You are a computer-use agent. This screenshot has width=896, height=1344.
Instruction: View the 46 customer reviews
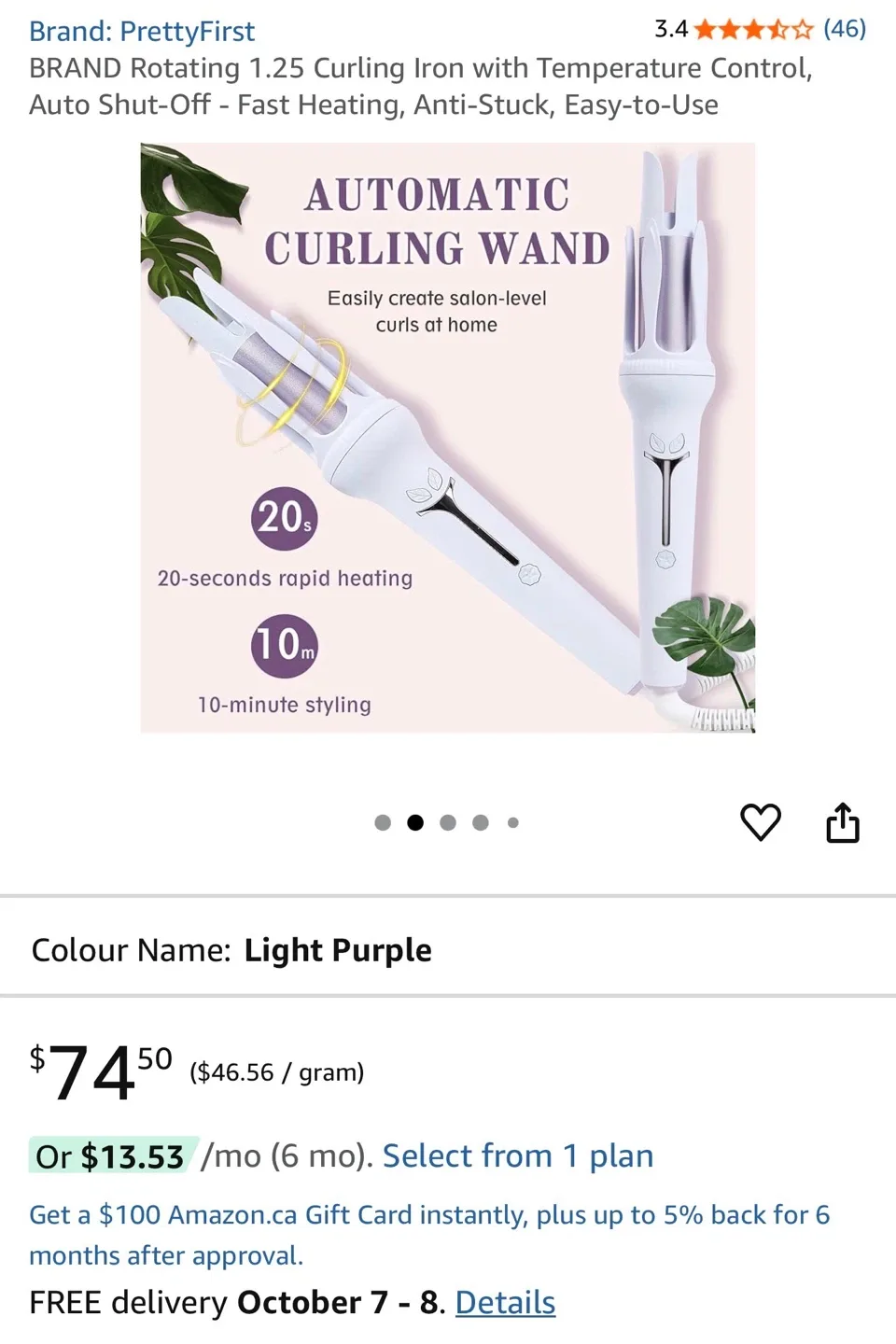coord(843,29)
